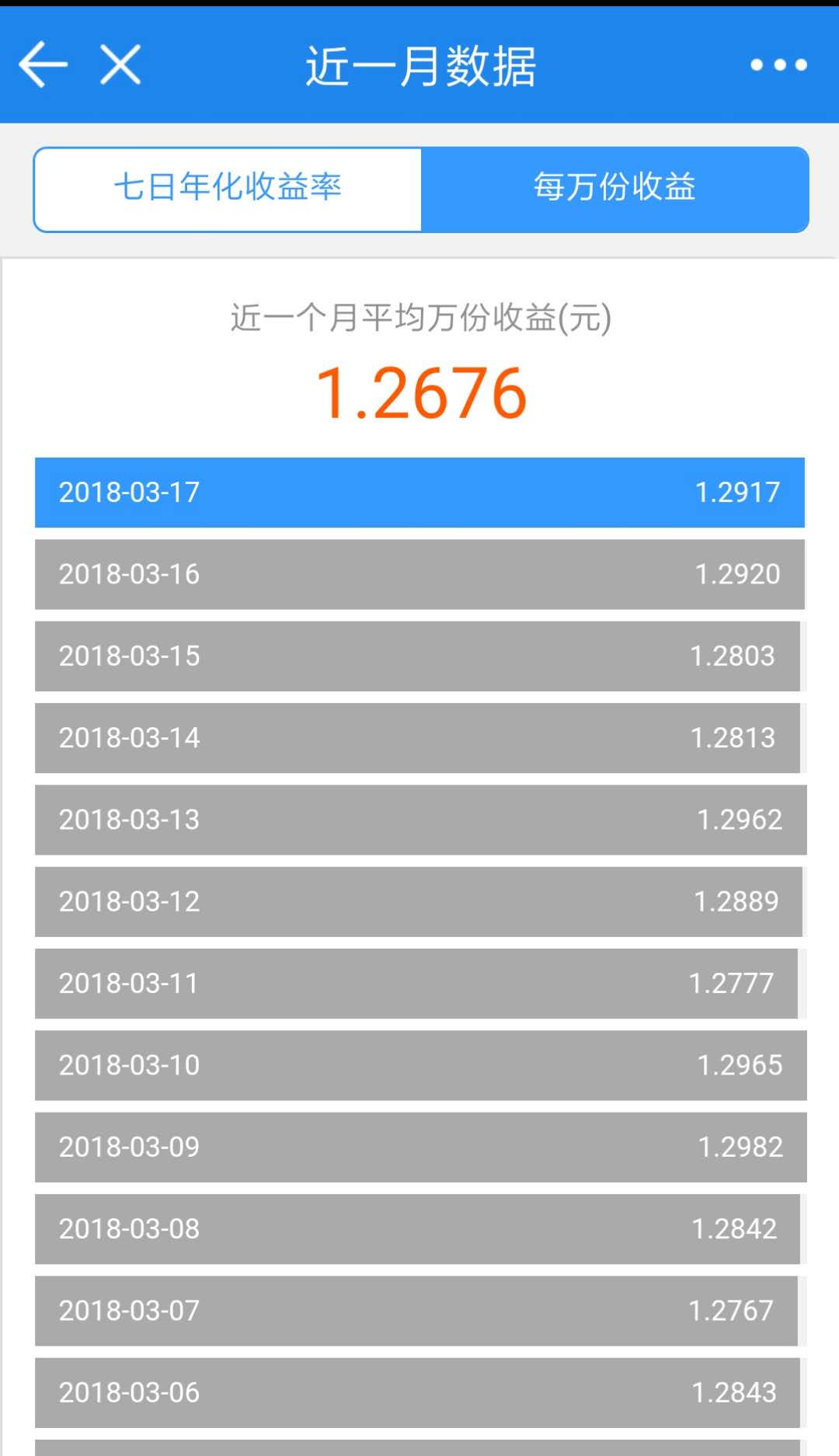Screen dimensions: 839x1456
Task: Select the 2018-03-15 data row
Action: click(419, 657)
